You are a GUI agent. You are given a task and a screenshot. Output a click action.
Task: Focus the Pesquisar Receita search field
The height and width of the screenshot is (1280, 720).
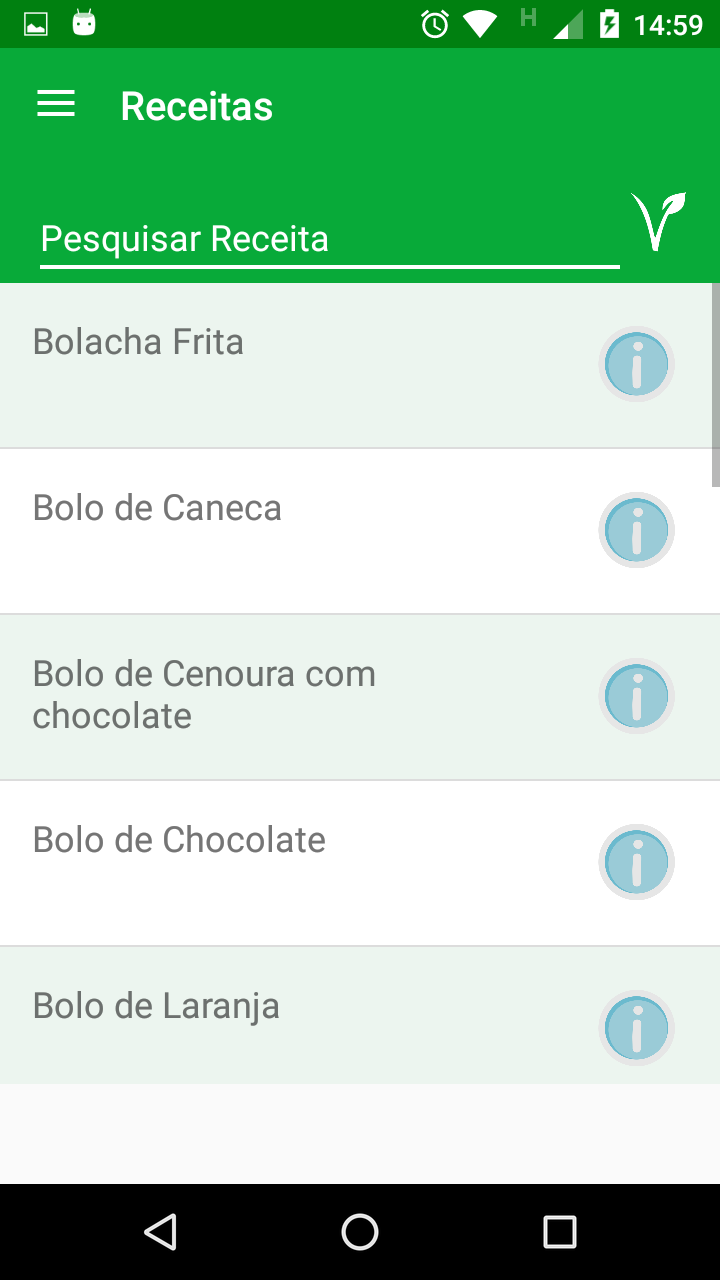pos(329,240)
